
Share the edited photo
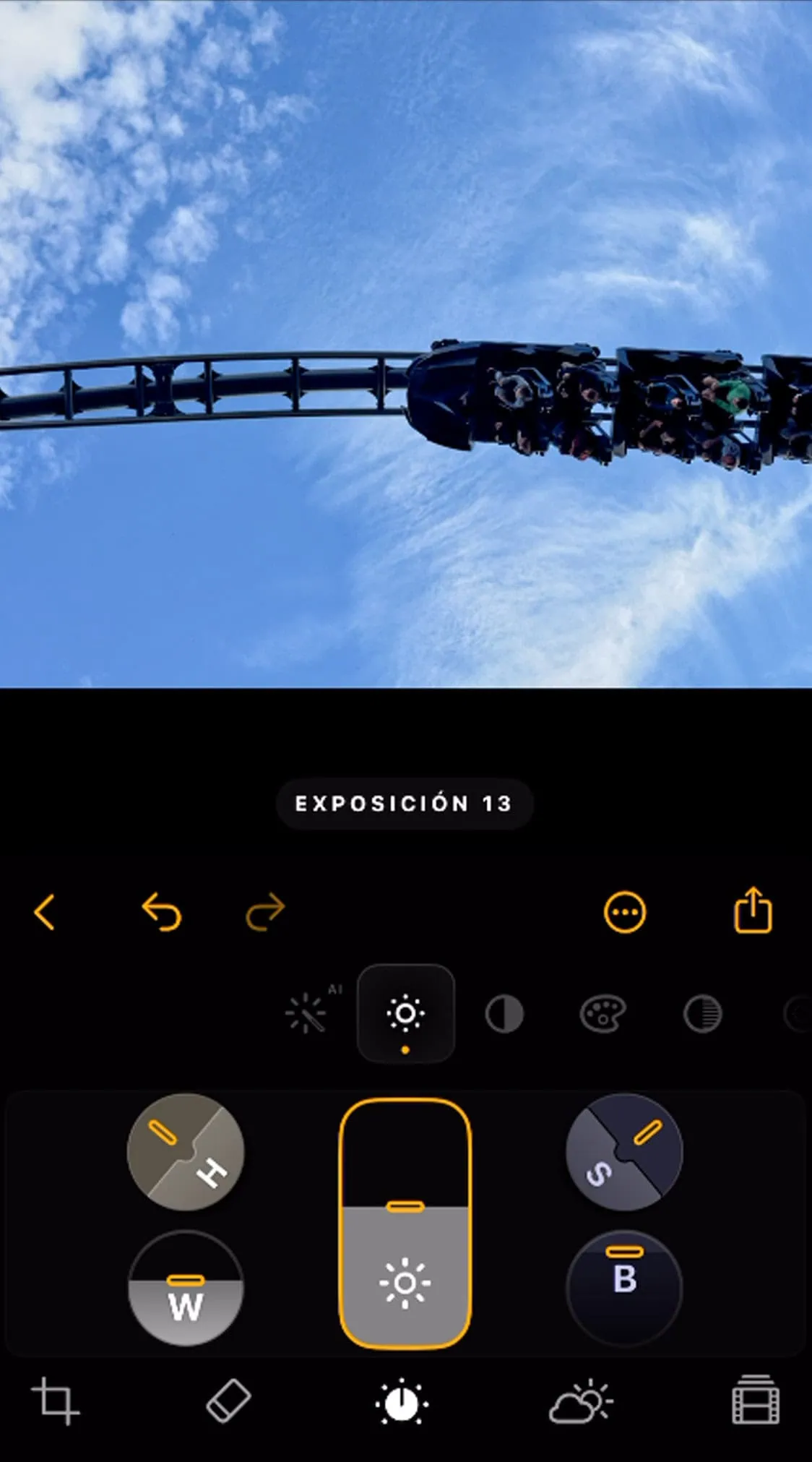(x=753, y=910)
